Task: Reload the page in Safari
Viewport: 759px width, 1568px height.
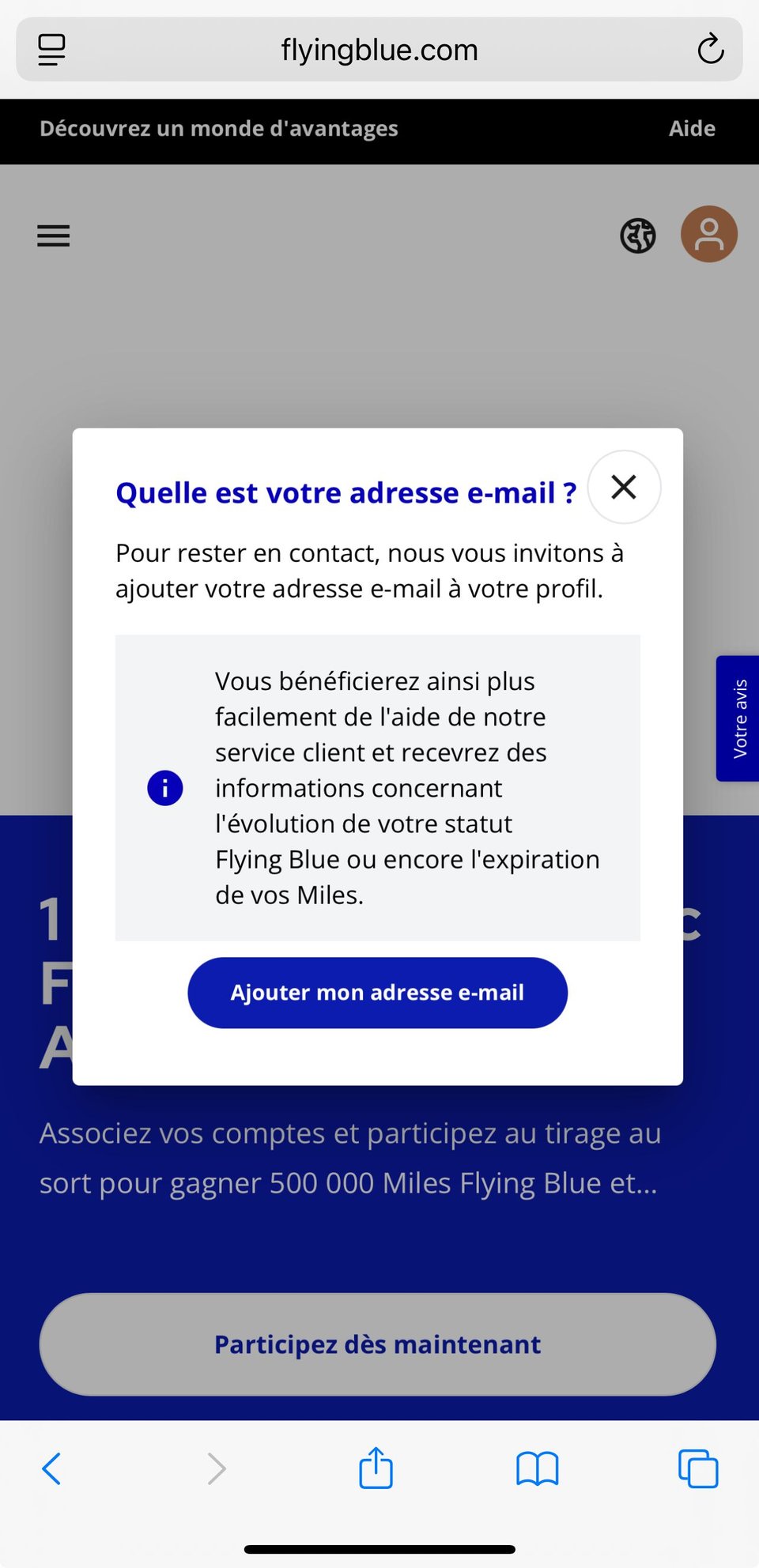Action: pyautogui.click(x=710, y=50)
